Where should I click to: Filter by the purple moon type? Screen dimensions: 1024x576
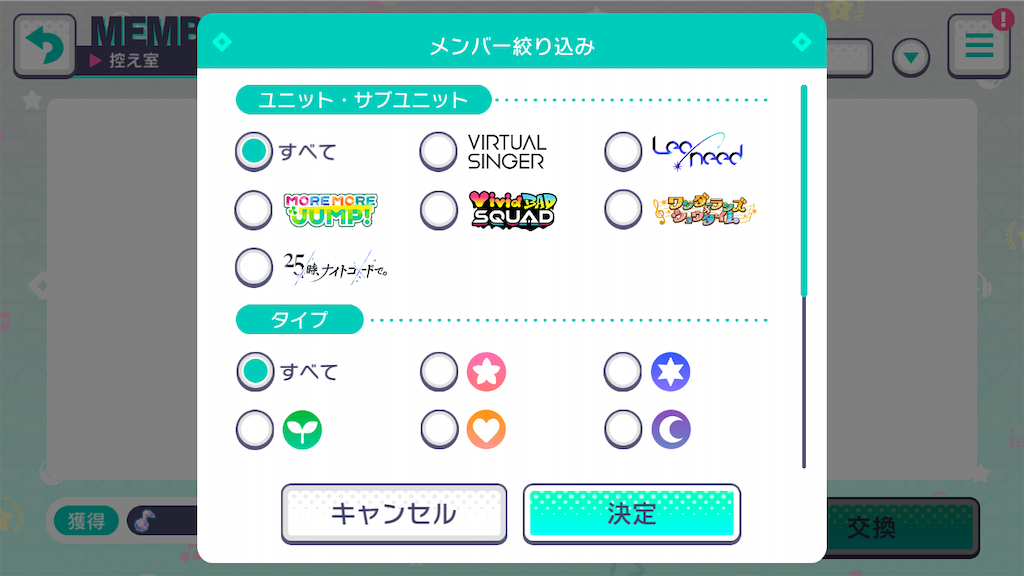pyautogui.click(x=623, y=430)
